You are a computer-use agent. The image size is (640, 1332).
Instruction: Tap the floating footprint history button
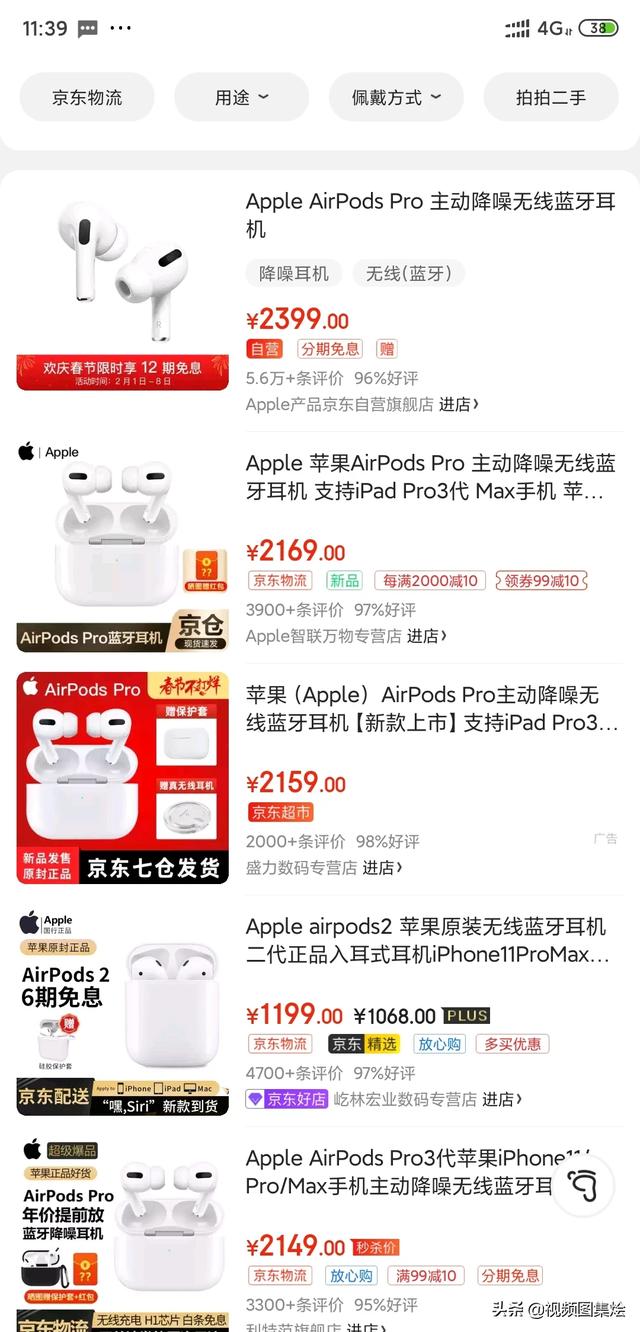[583, 1185]
